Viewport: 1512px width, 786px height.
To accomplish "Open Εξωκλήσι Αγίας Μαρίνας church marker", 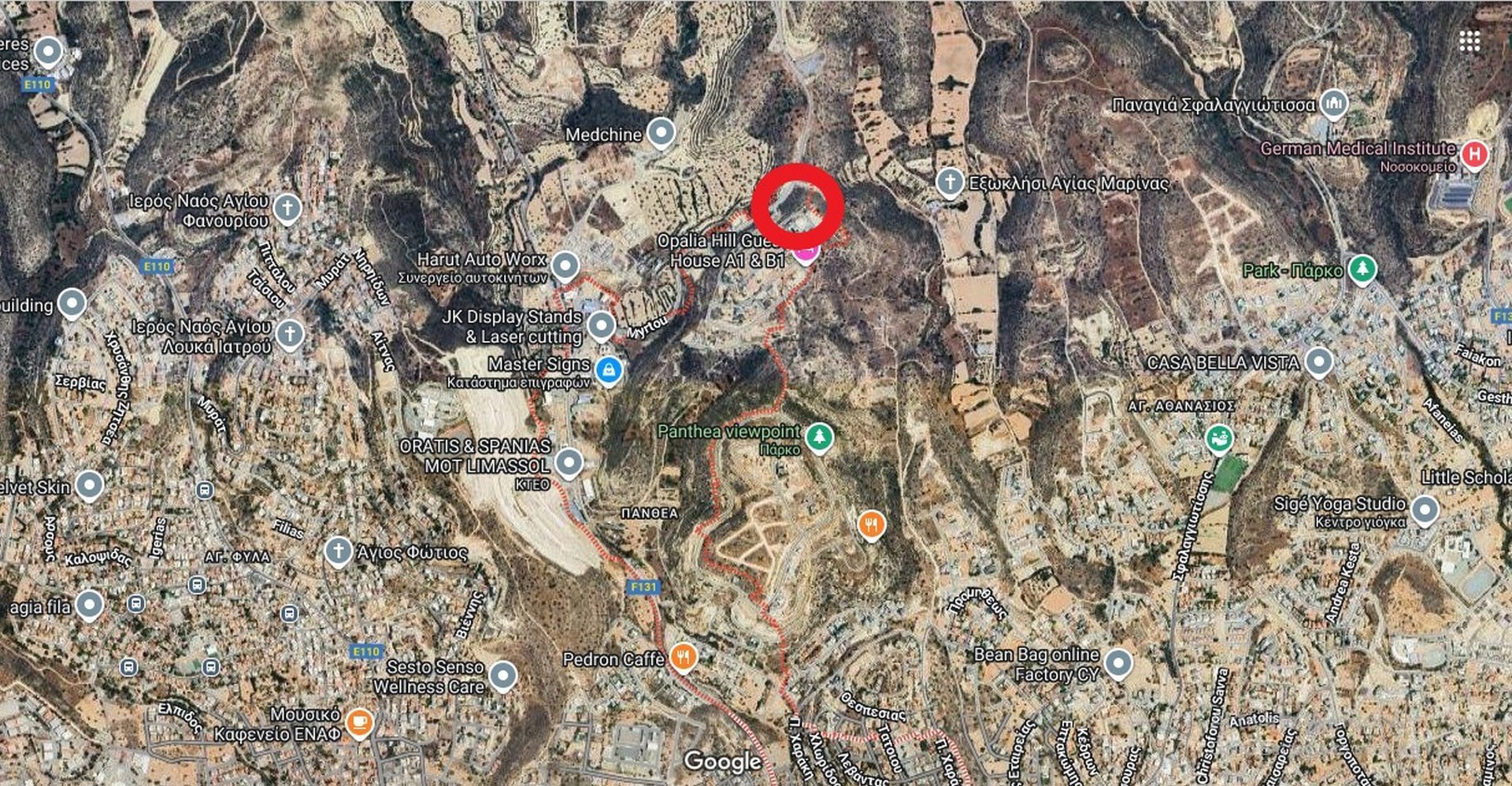I will [x=950, y=181].
